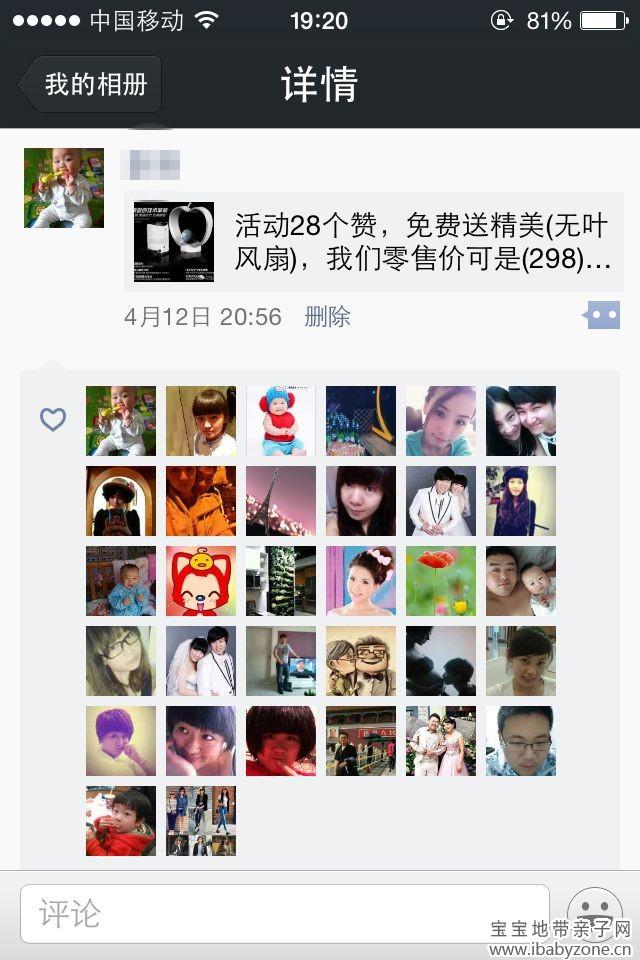Go back to 我的相册
Image resolution: width=640 pixels, height=960 pixels.
click(90, 84)
